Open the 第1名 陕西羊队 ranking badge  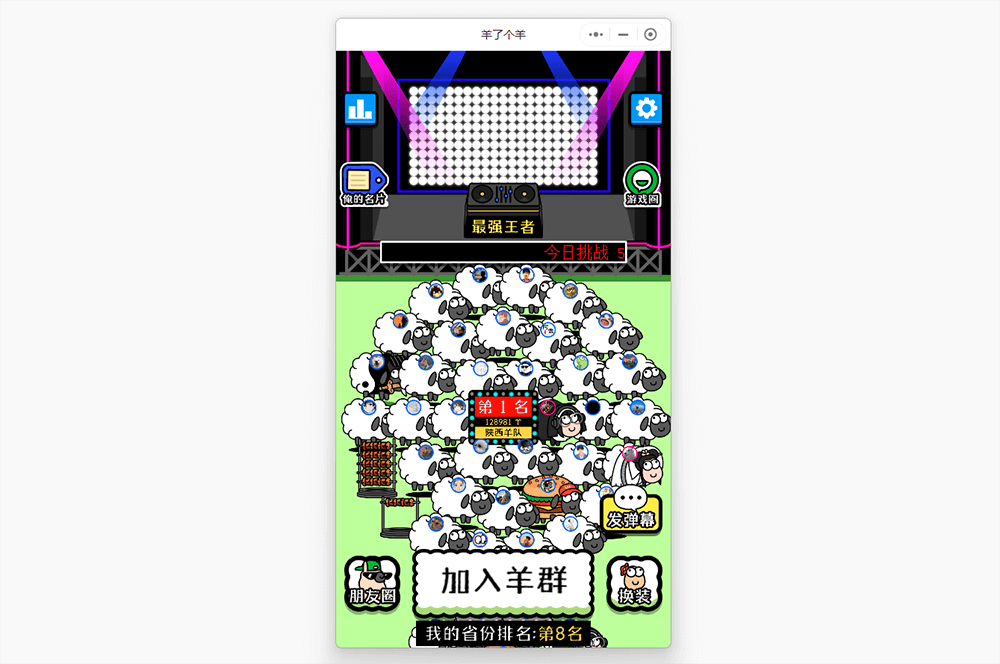(x=504, y=417)
